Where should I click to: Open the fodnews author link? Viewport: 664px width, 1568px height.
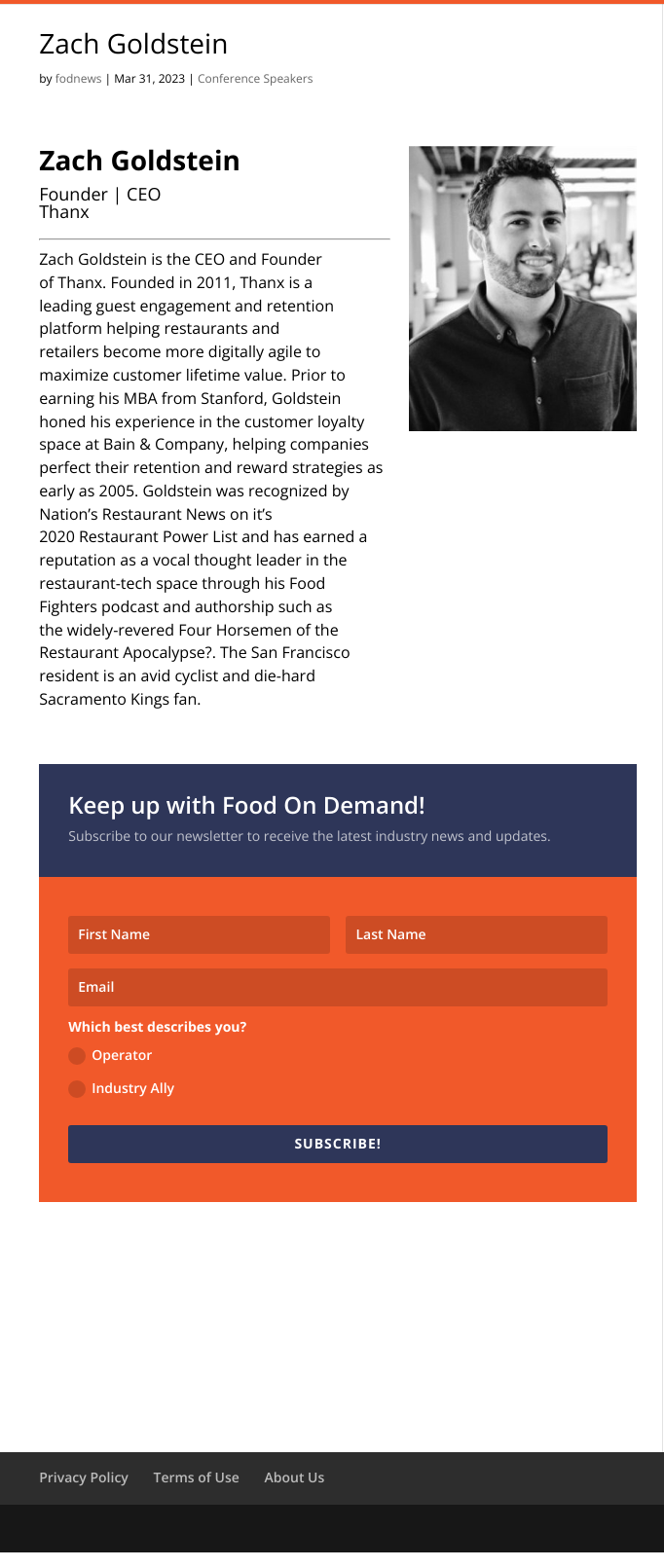78,79
